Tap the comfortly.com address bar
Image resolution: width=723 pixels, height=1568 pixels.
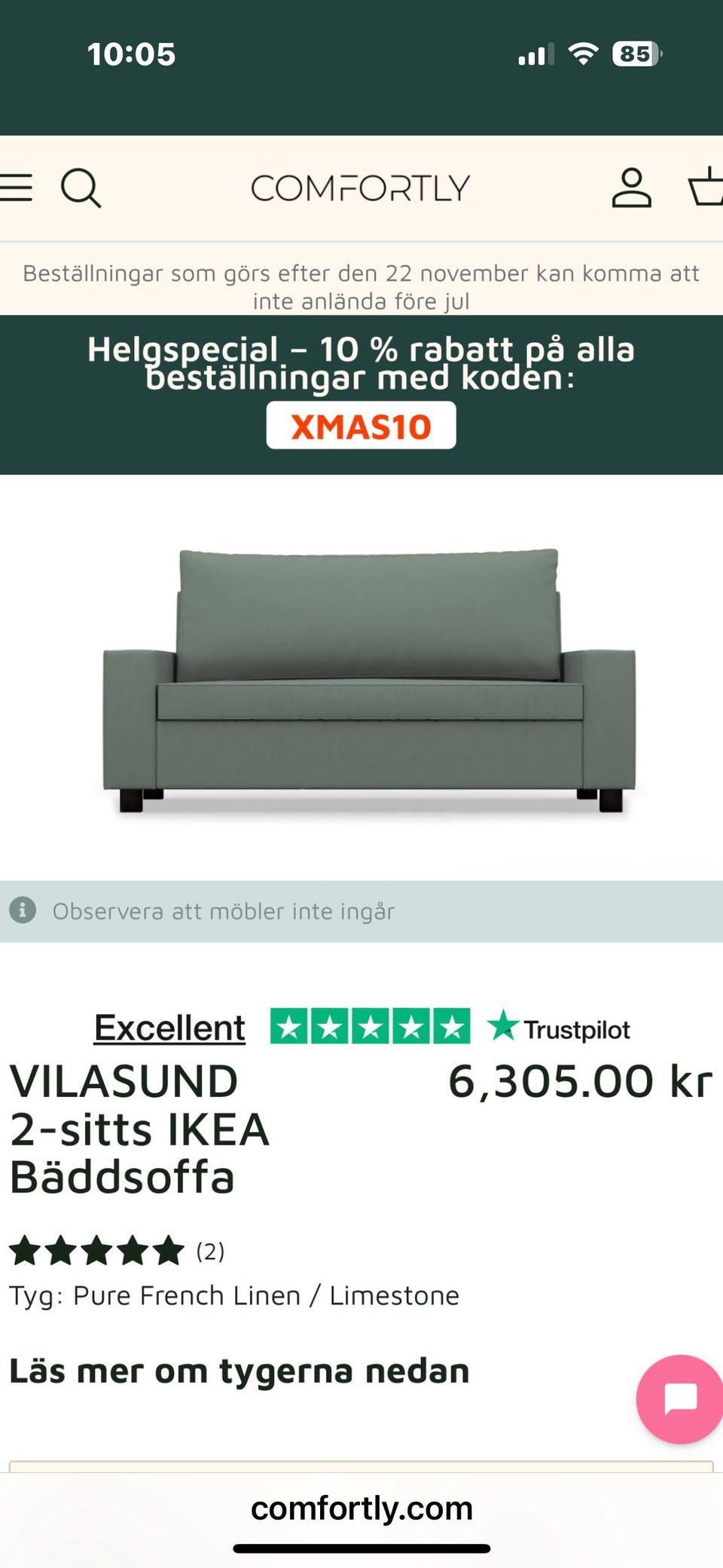click(x=361, y=1508)
